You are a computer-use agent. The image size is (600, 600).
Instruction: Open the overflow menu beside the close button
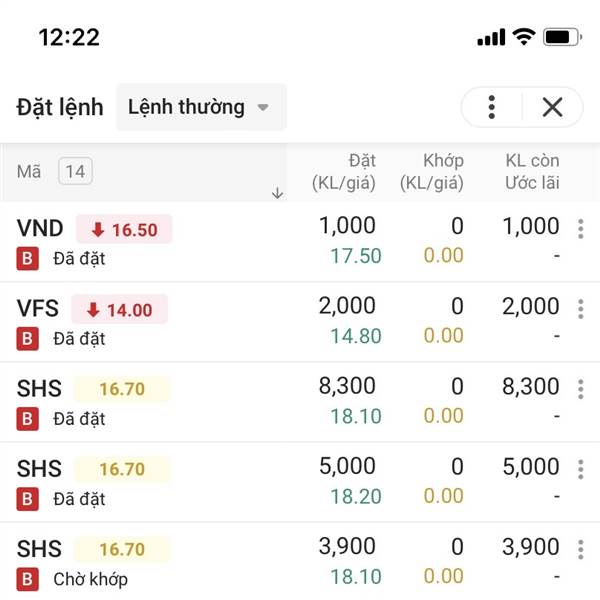click(x=491, y=107)
